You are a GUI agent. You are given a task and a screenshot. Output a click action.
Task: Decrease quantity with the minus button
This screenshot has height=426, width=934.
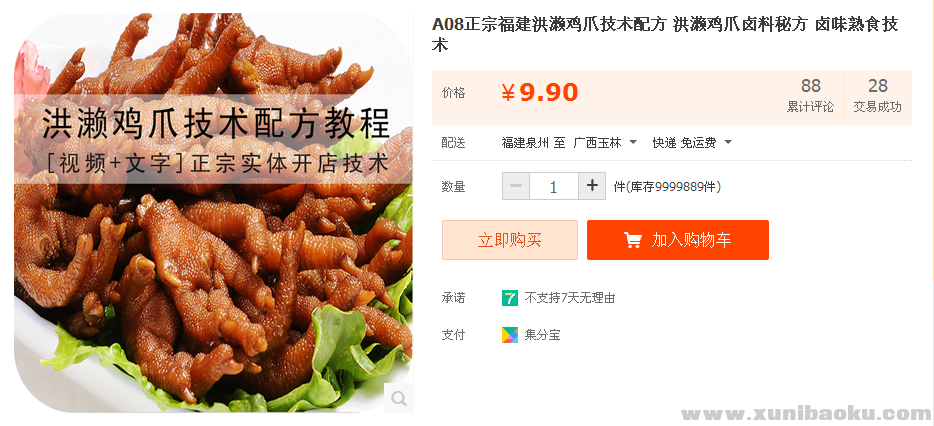point(516,186)
